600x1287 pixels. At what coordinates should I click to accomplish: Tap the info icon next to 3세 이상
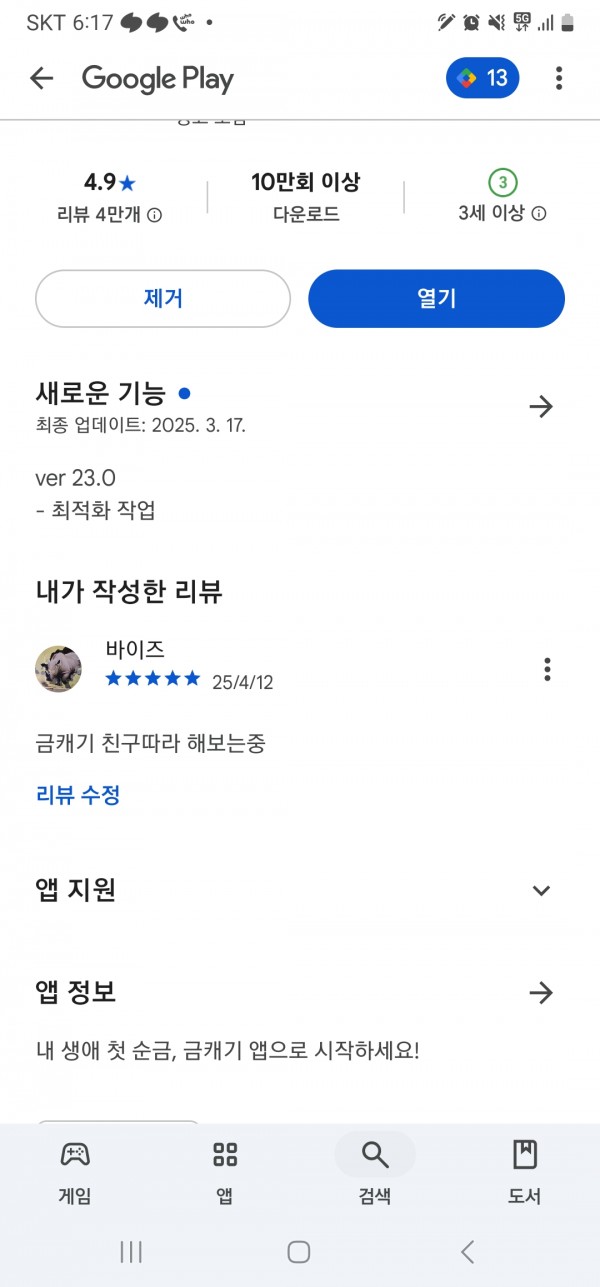(x=539, y=214)
